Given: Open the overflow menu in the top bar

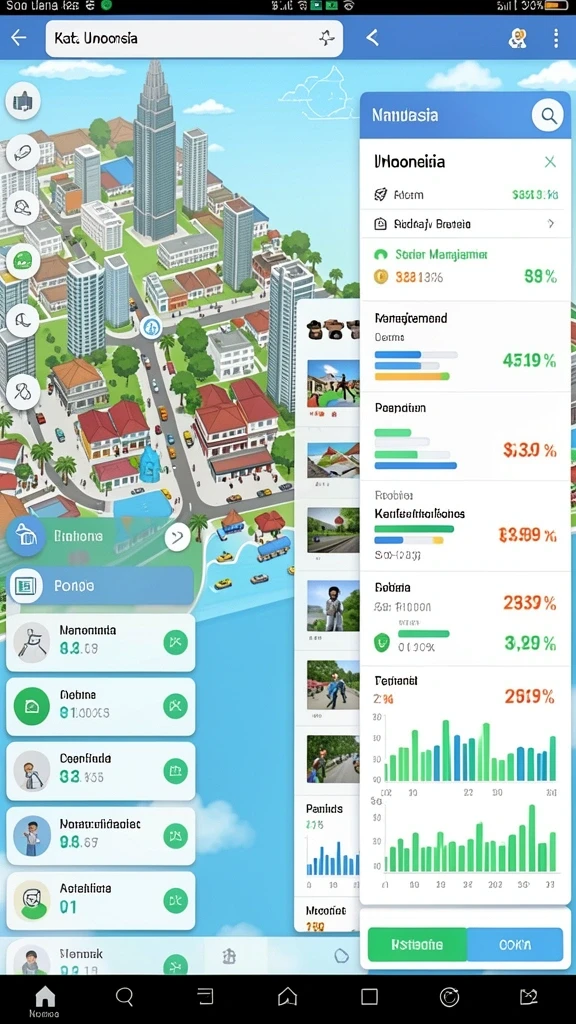Looking at the screenshot, I should (x=556, y=38).
